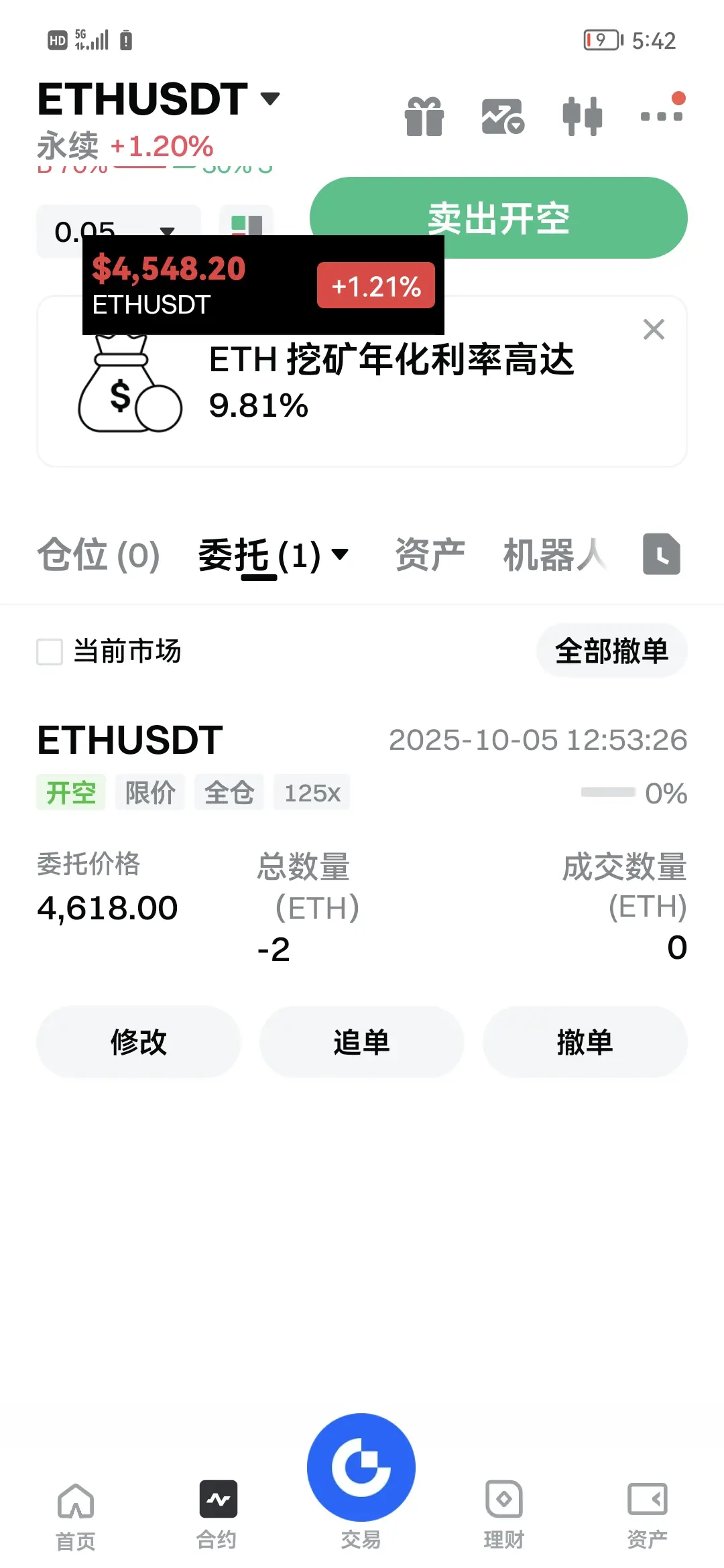Open the three-dot more options menu

click(x=661, y=115)
